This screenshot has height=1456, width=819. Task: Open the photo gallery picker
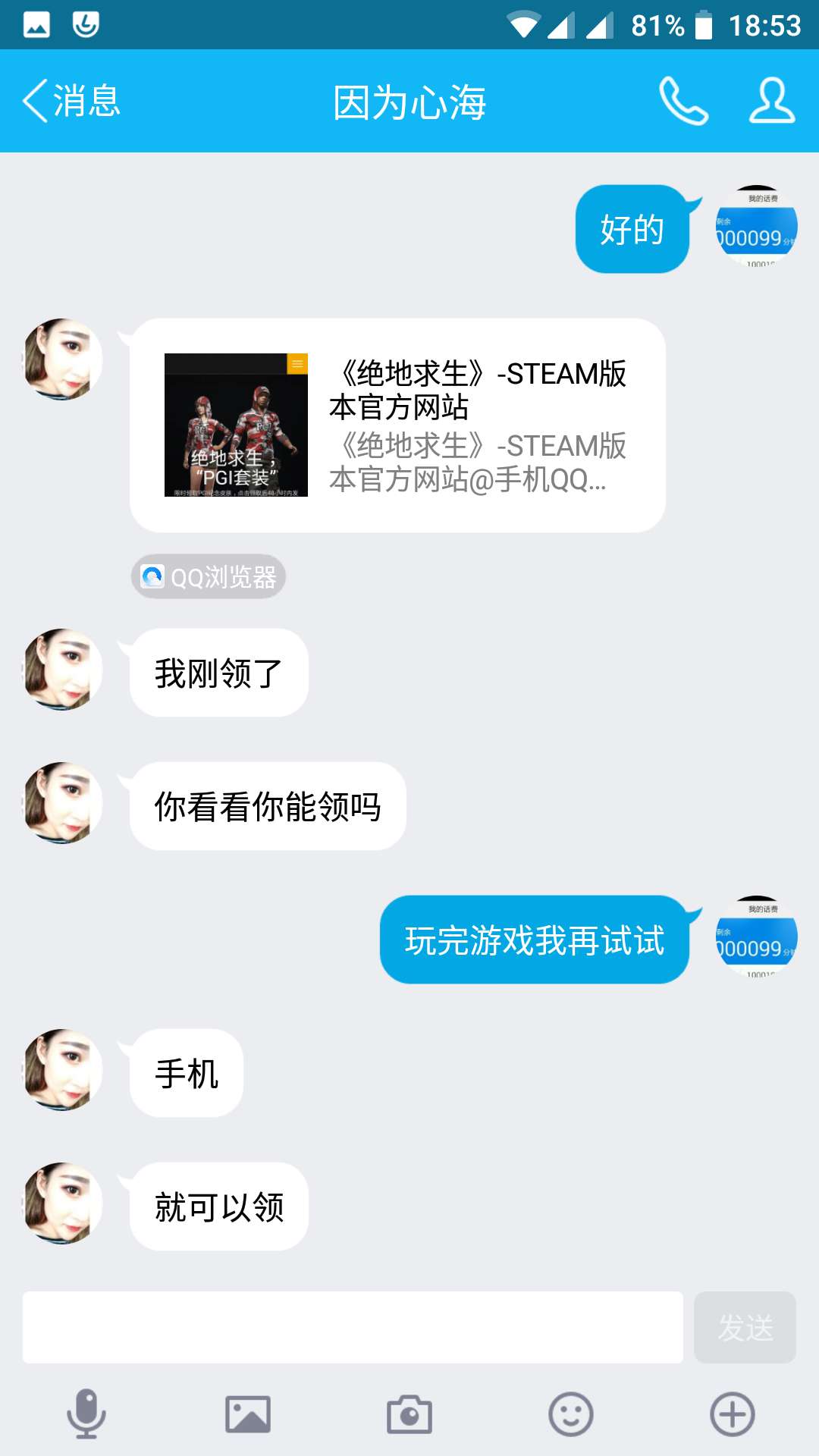click(x=248, y=1414)
